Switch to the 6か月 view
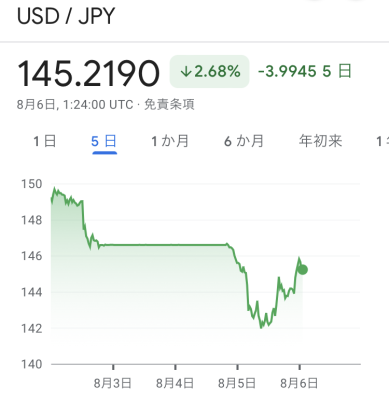Image resolution: width=389 pixels, height=400 pixels. 244,141
